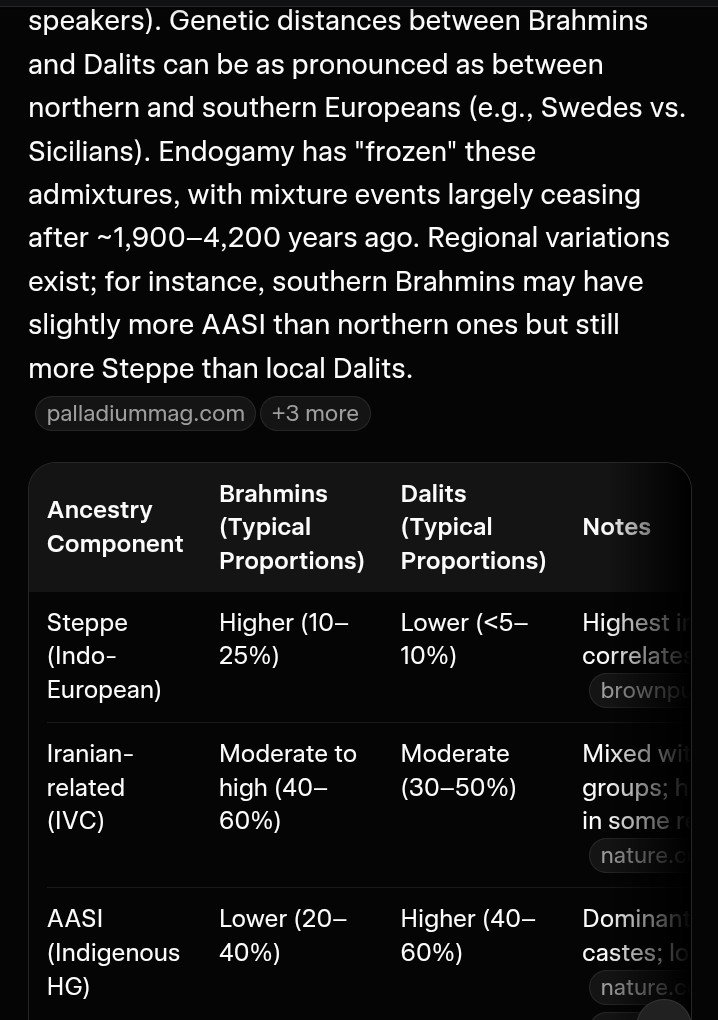Screen dimensions: 718x1020
Task: Expand the +3 more sources chip
Action: [x=315, y=414]
